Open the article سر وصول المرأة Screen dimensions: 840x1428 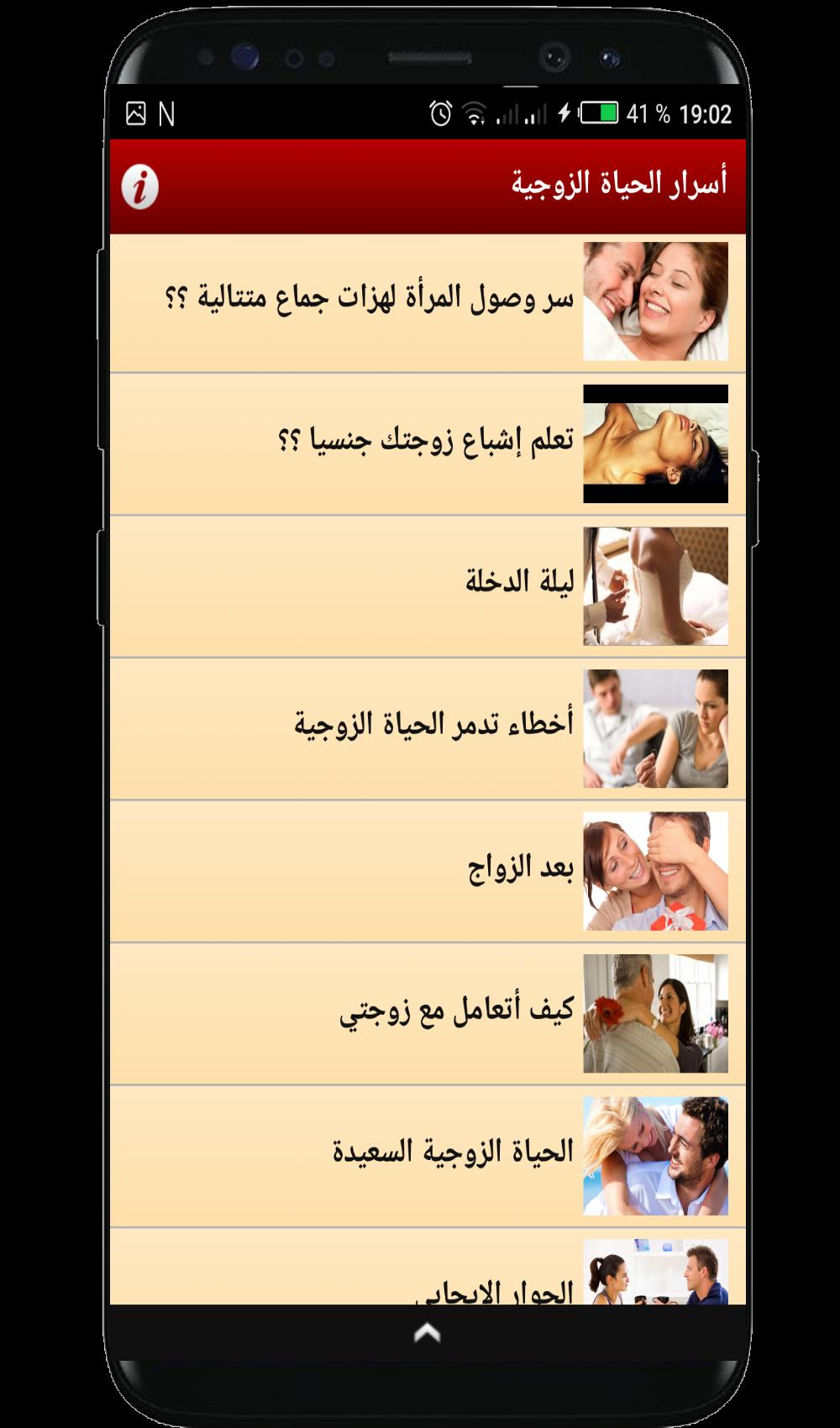pos(427,302)
